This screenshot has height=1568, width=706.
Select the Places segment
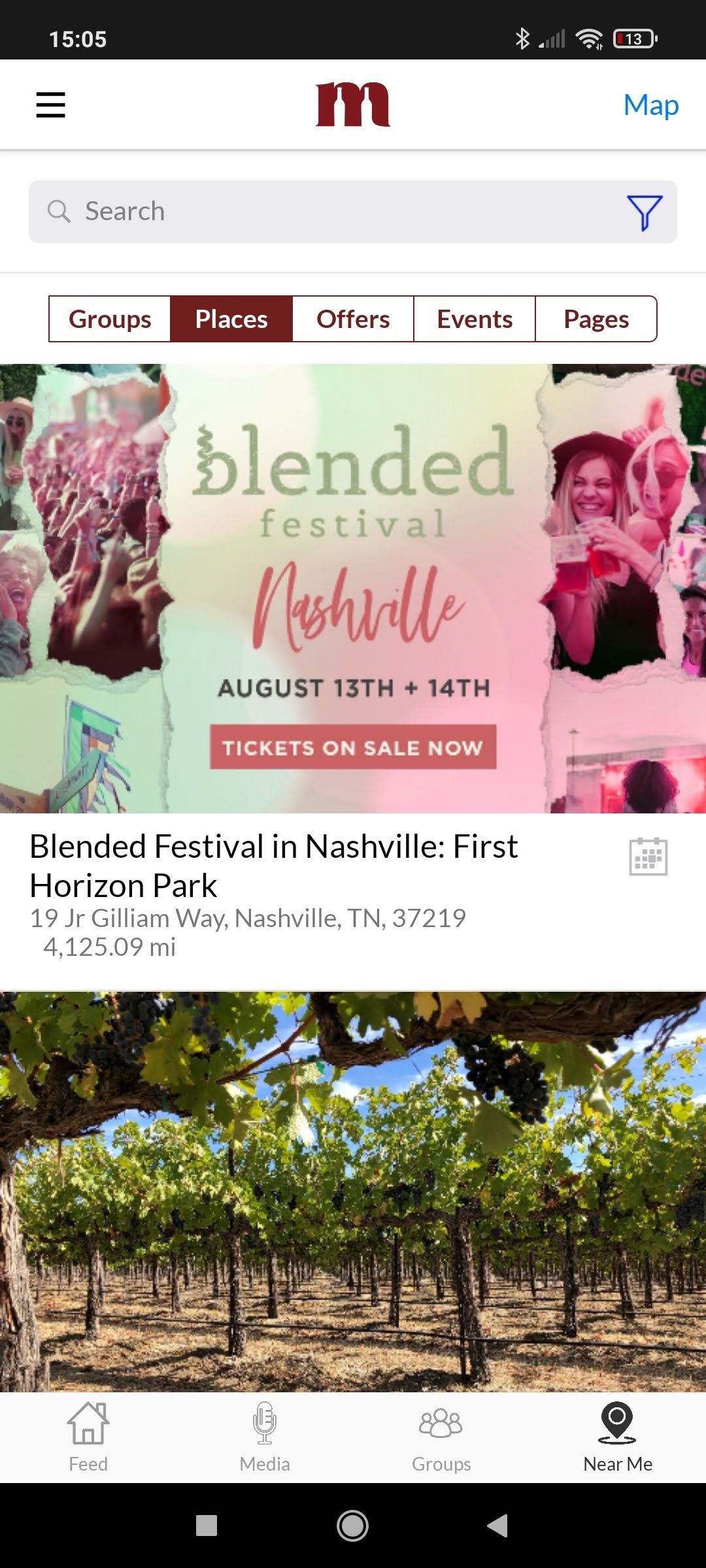(x=231, y=319)
